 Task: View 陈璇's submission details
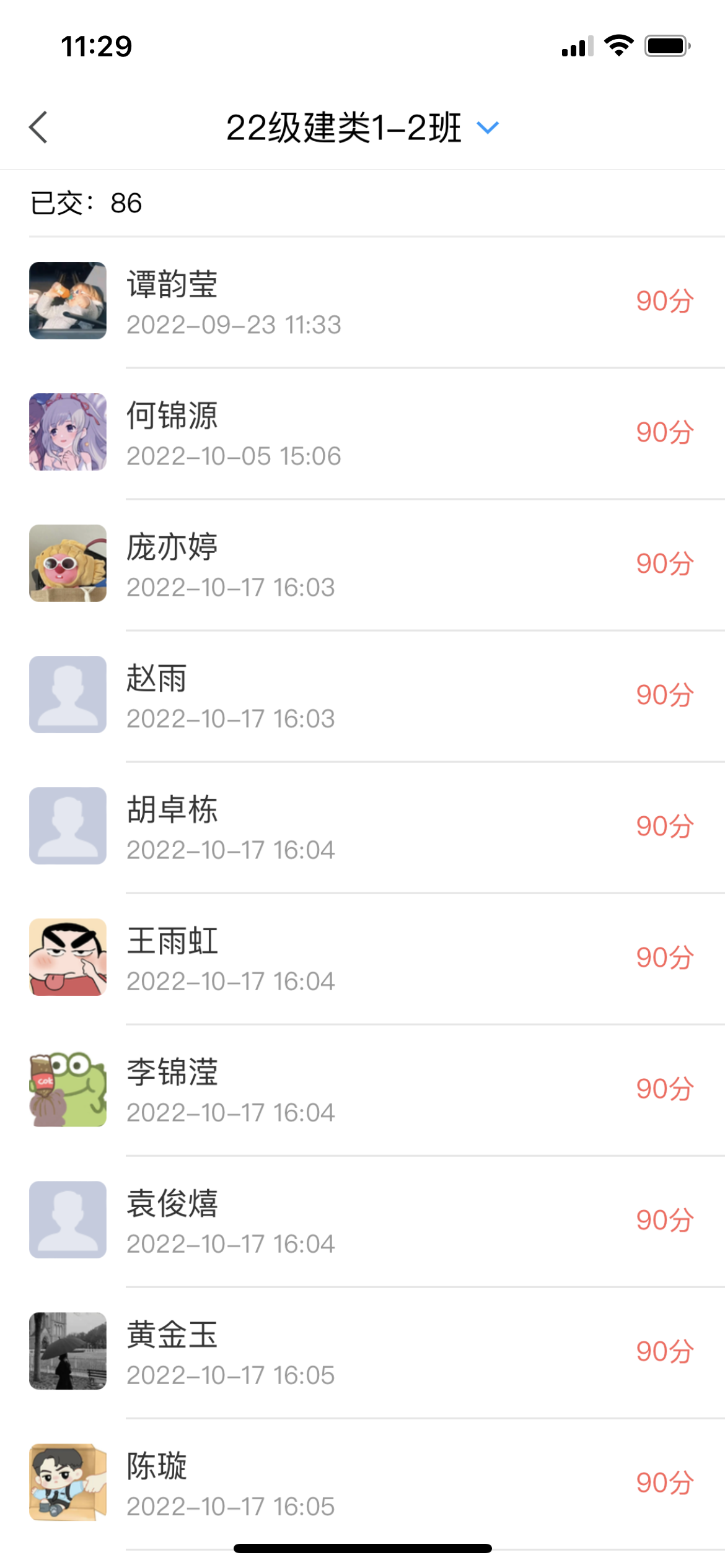(362, 1483)
